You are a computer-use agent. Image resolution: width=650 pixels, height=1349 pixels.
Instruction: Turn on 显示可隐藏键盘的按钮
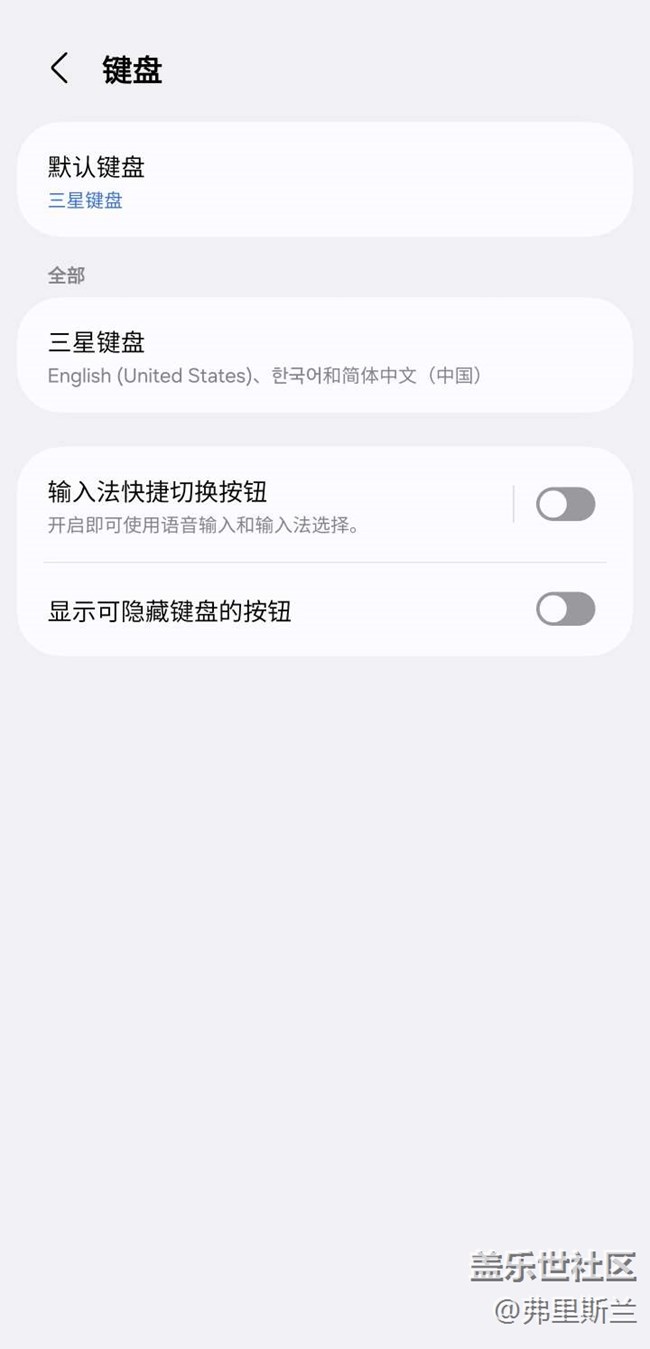tap(565, 609)
